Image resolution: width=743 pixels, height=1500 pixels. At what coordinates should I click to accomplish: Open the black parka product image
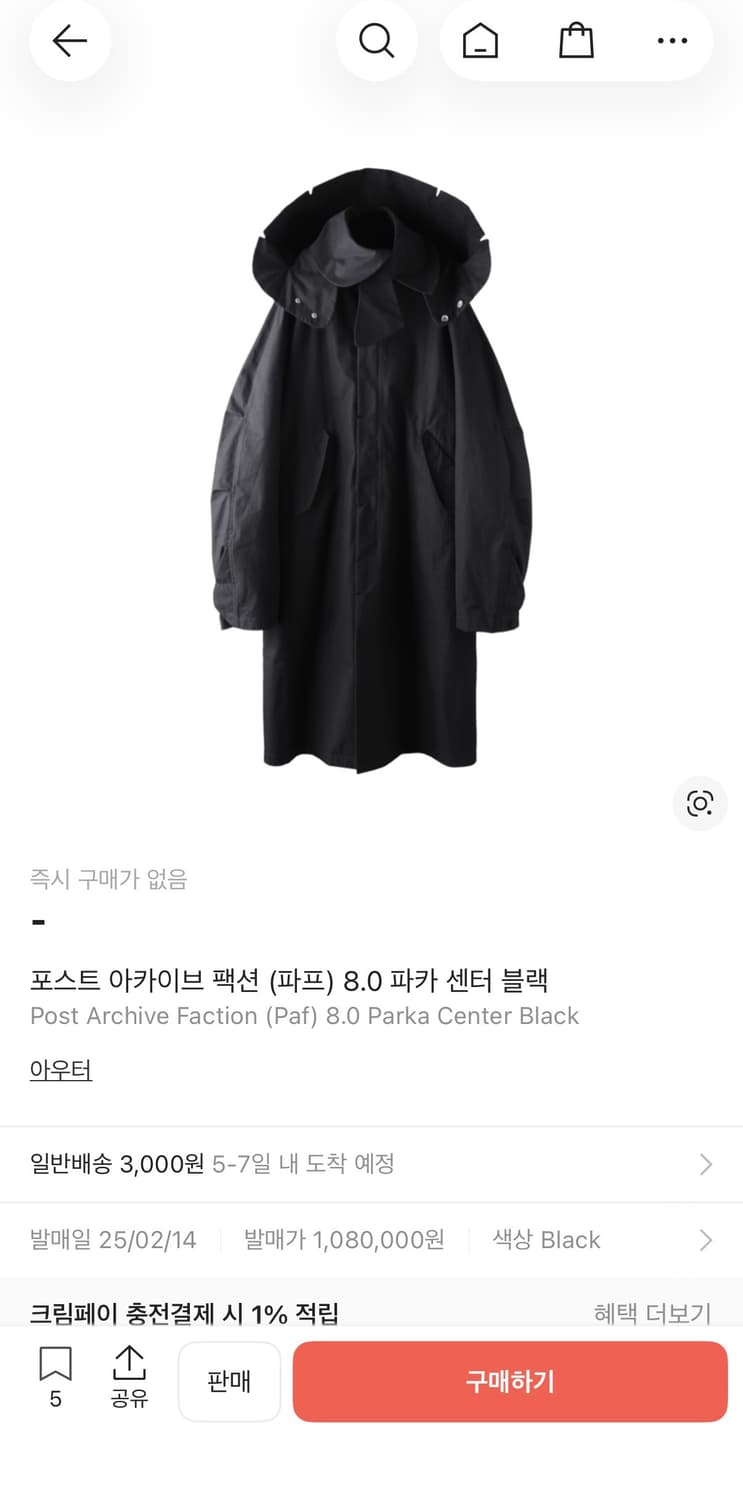tap(371, 470)
